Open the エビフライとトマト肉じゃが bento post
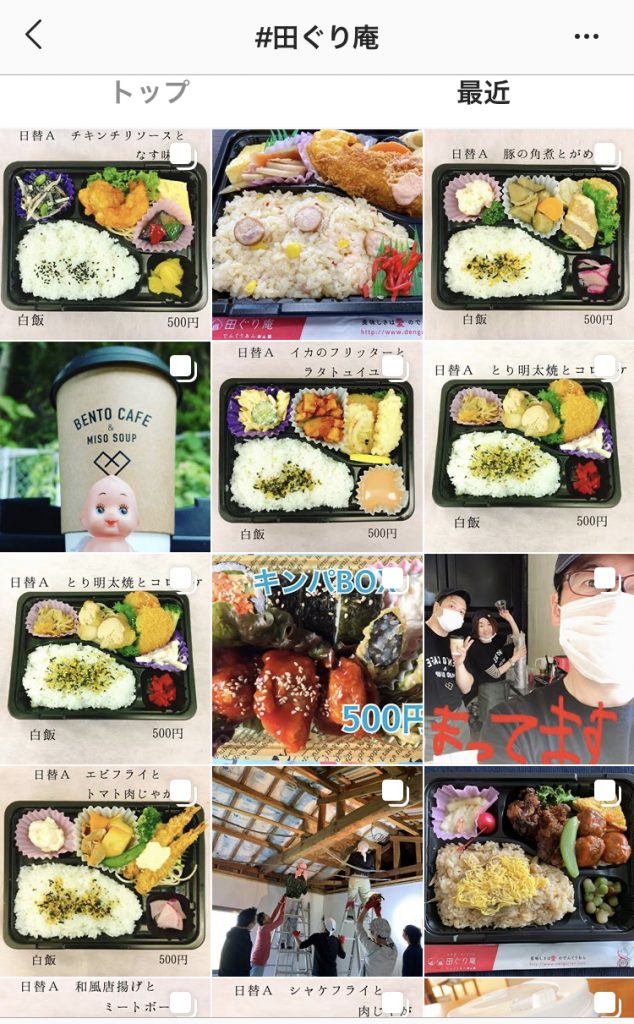The width and height of the screenshot is (634, 1024). pyautogui.click(x=105, y=871)
